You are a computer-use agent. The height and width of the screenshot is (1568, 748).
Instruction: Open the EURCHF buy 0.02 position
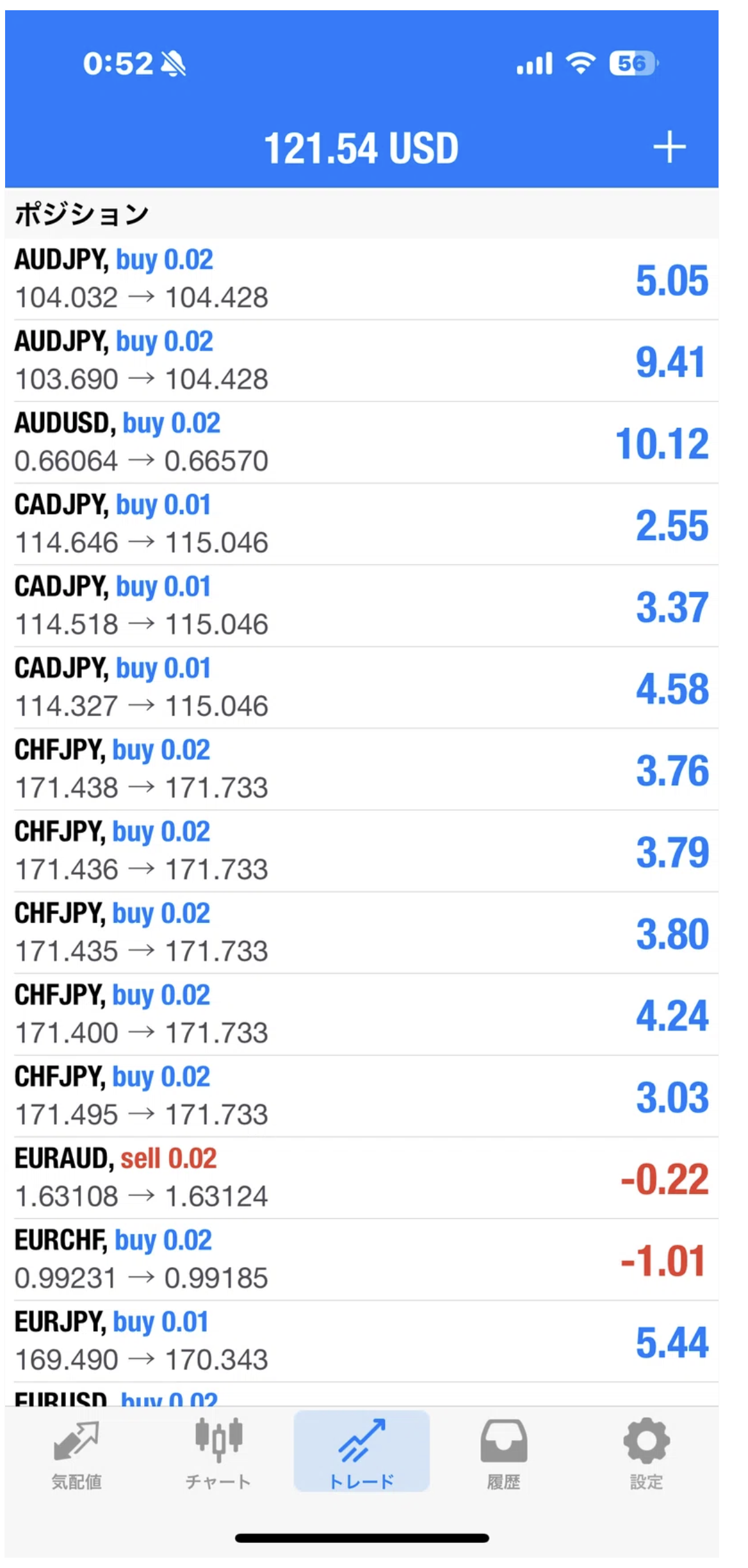[361, 1259]
